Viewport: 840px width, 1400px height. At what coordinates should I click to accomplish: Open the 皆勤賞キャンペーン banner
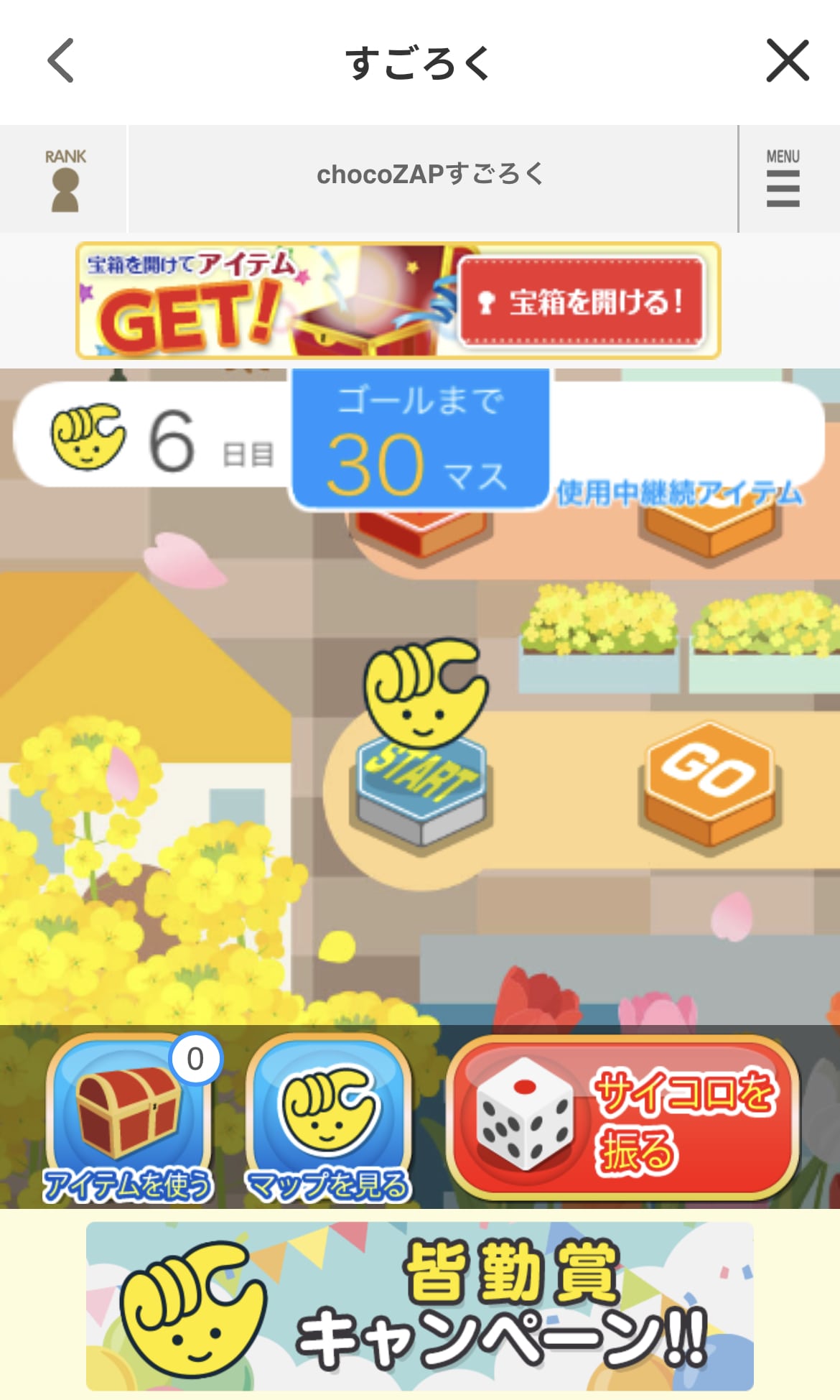[420, 1307]
